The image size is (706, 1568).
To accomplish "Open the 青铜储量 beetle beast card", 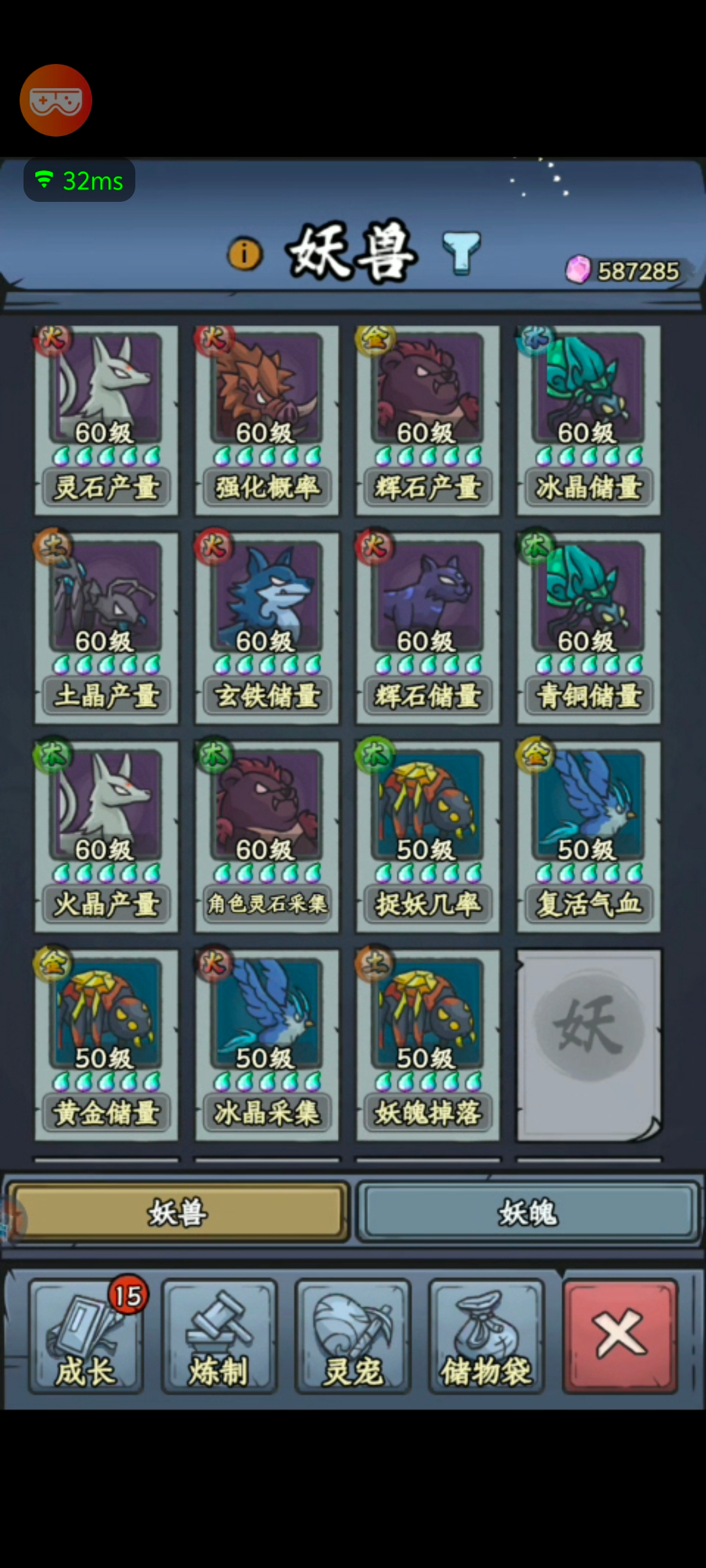I will pos(589,628).
